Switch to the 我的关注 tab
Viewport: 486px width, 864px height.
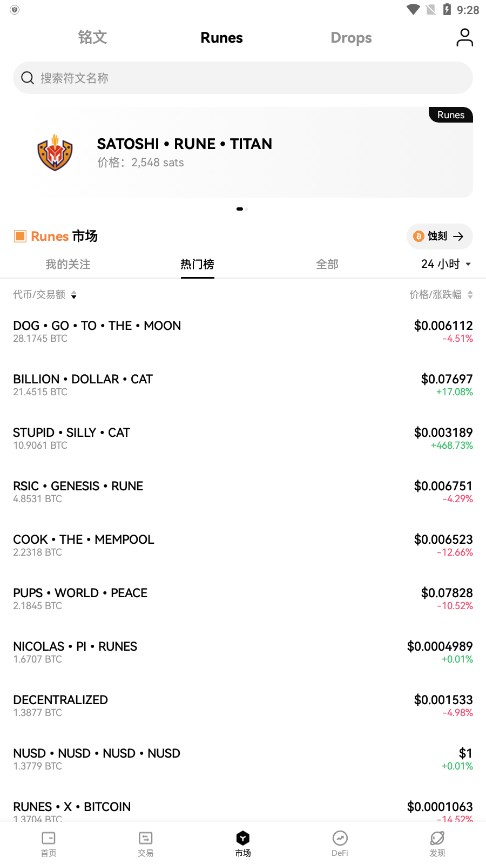[68, 264]
